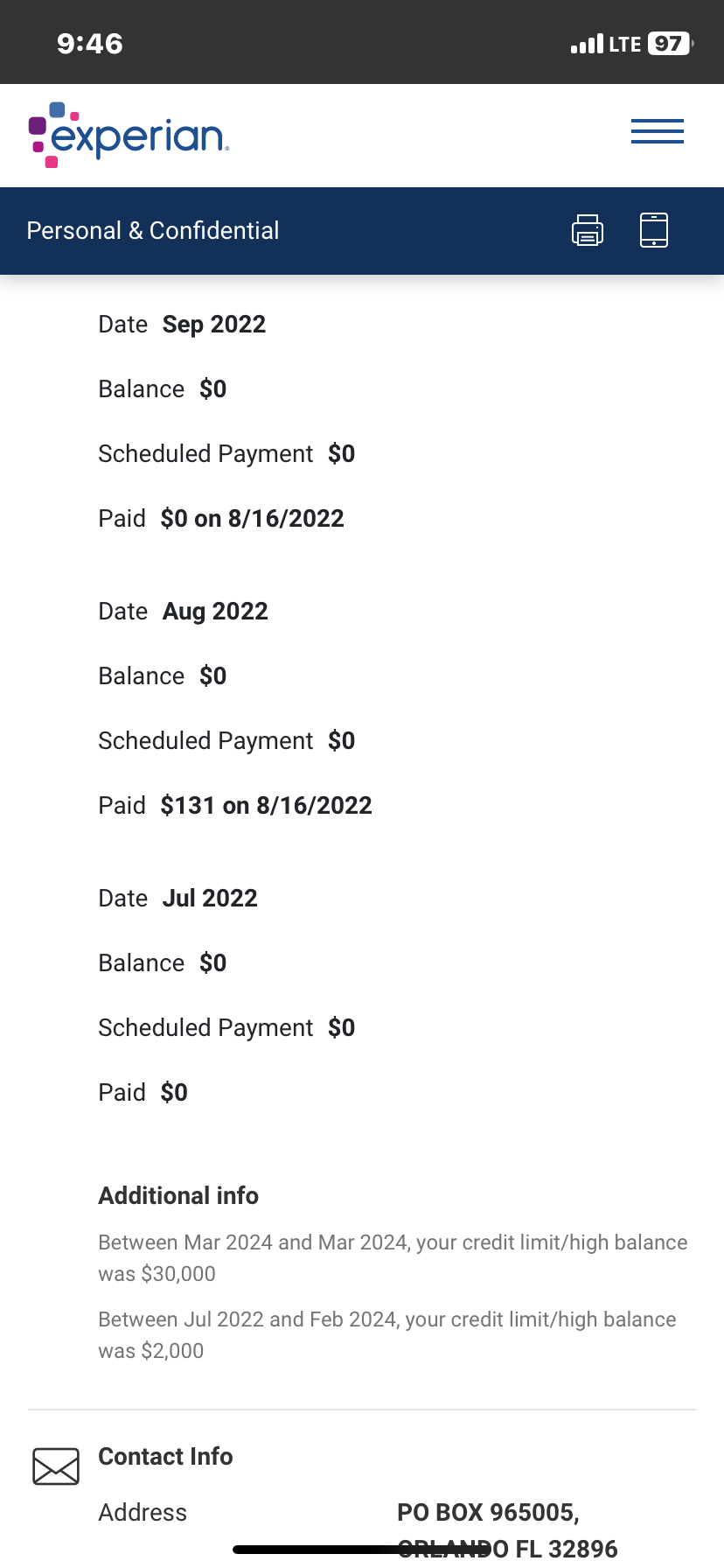
Task: Tap the $30,000 credit limit note
Action: (392, 1257)
